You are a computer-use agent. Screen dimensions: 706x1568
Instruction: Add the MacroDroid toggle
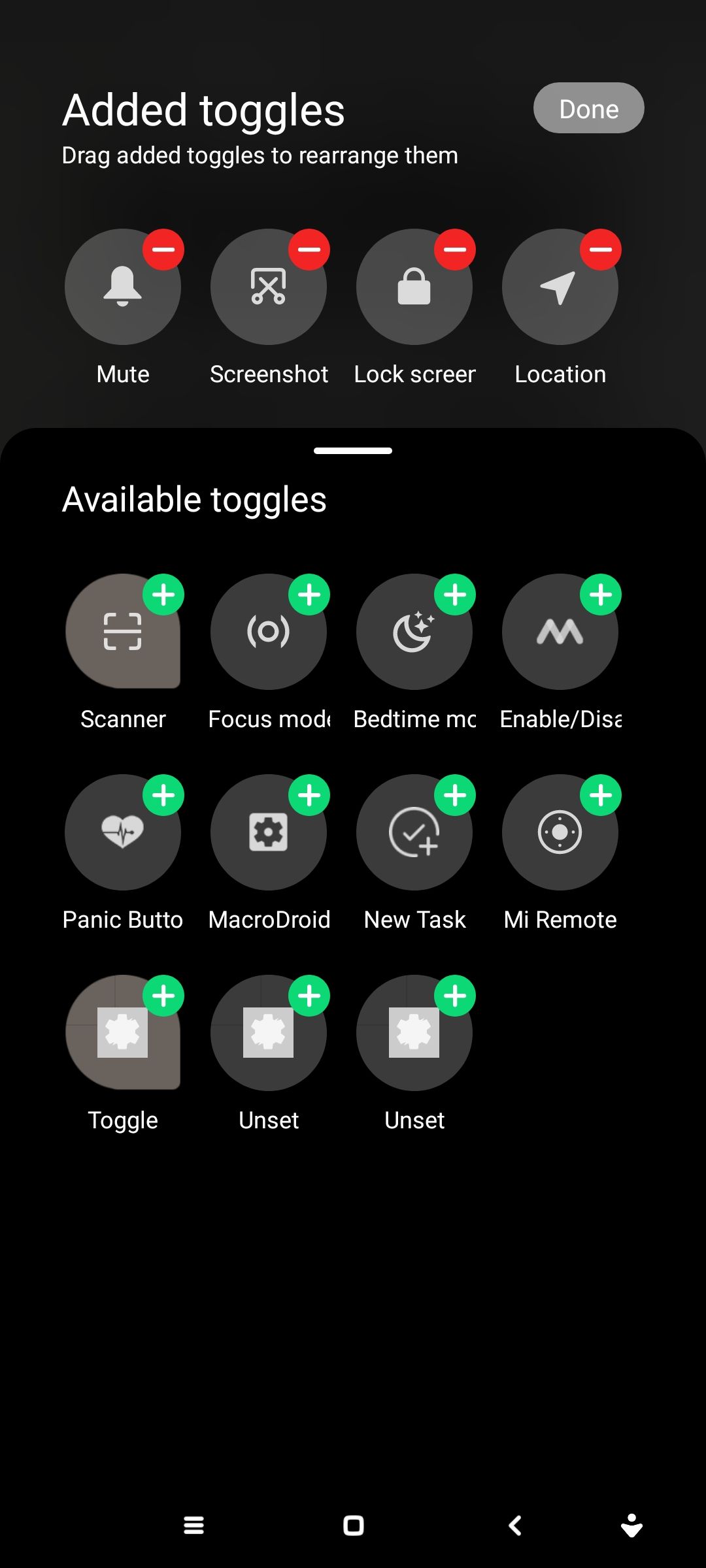point(309,795)
